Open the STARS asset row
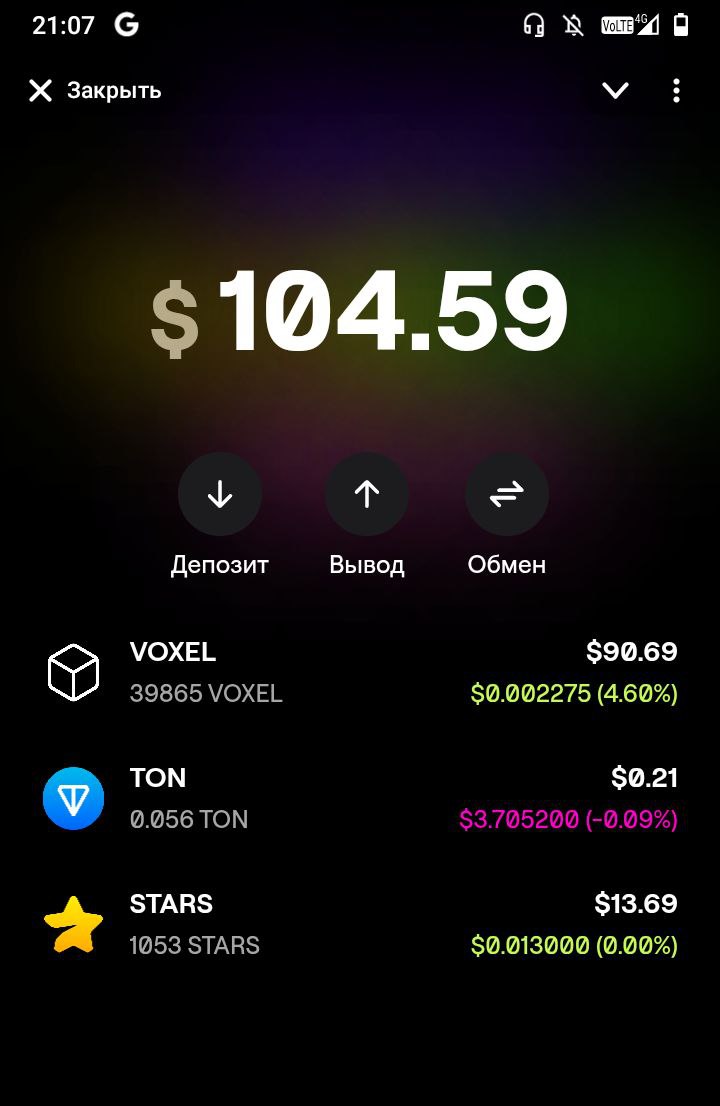The height and width of the screenshot is (1106, 720). tap(360, 924)
